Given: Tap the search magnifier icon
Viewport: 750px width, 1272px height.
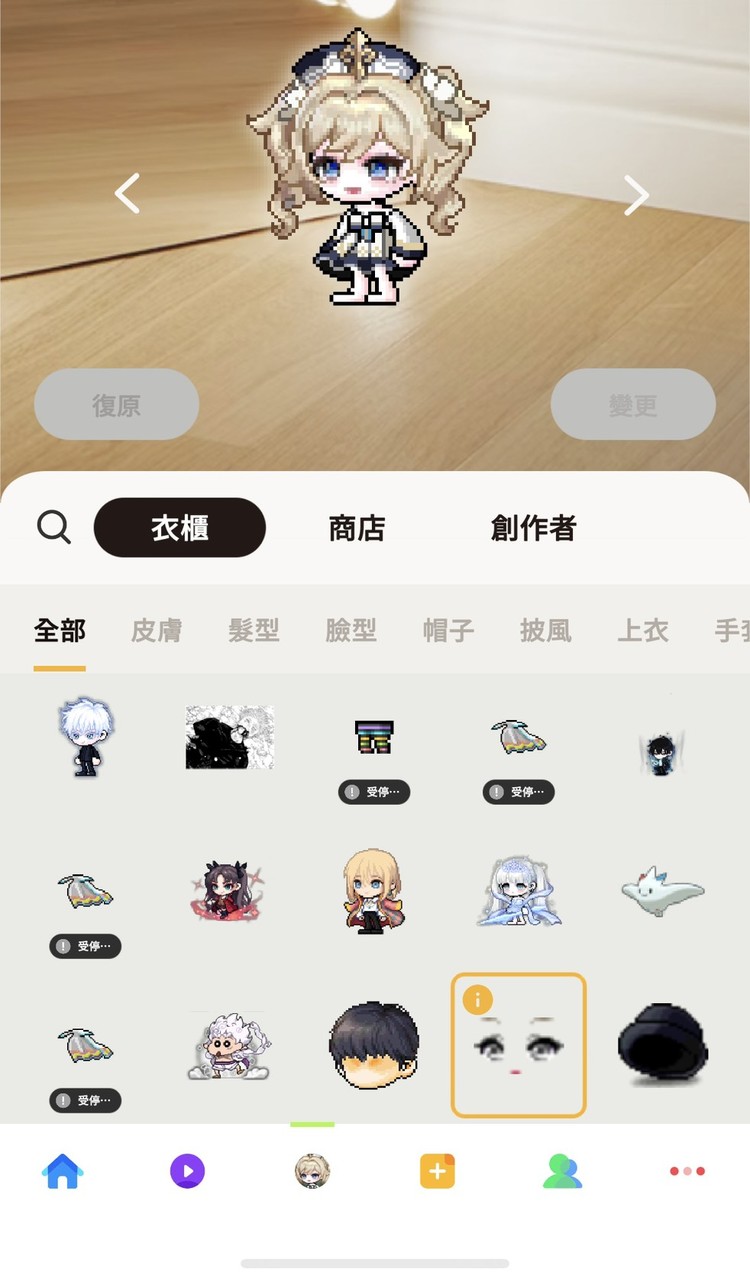Looking at the screenshot, I should (54, 527).
